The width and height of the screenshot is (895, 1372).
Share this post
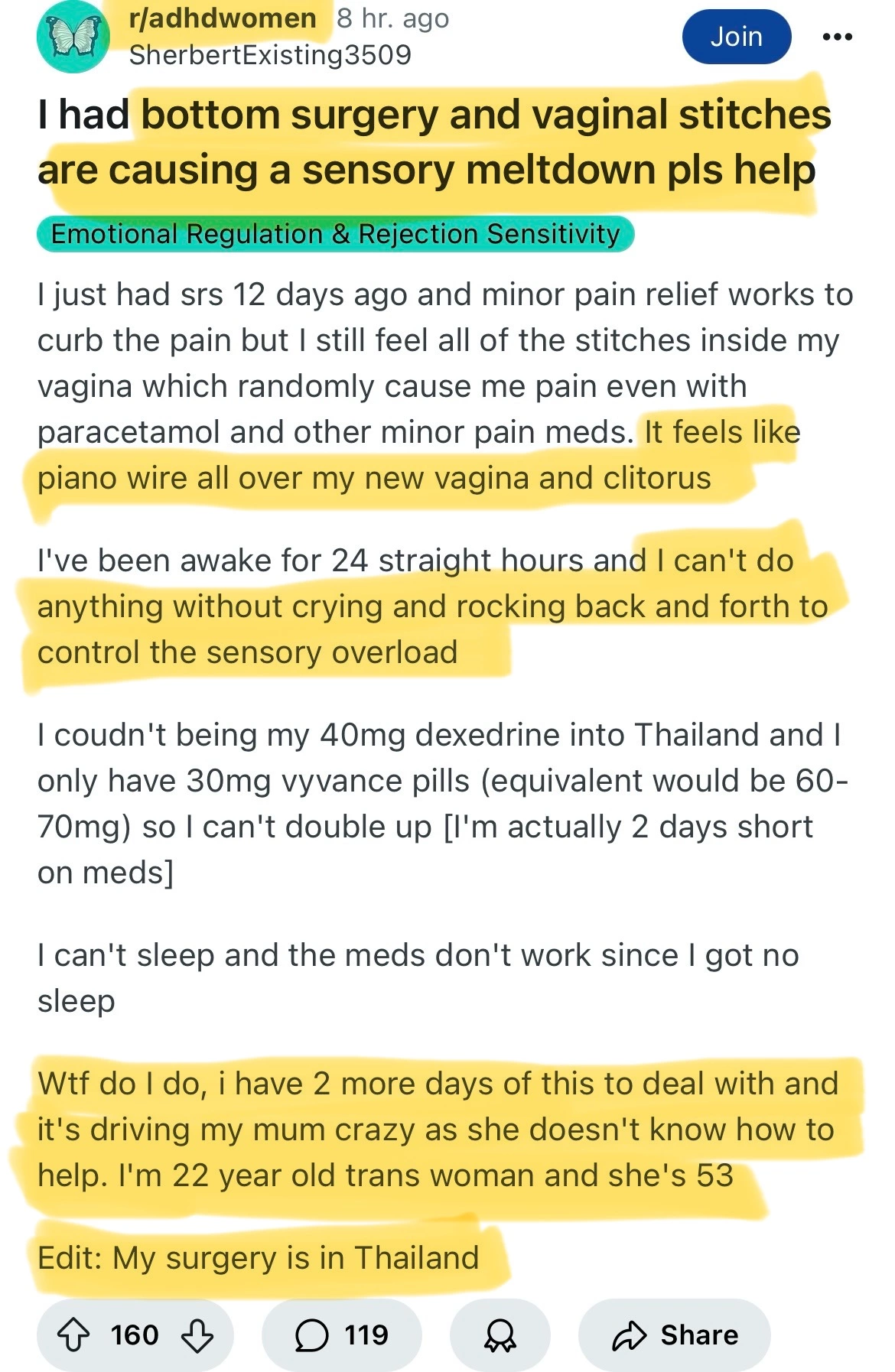[675, 1335]
